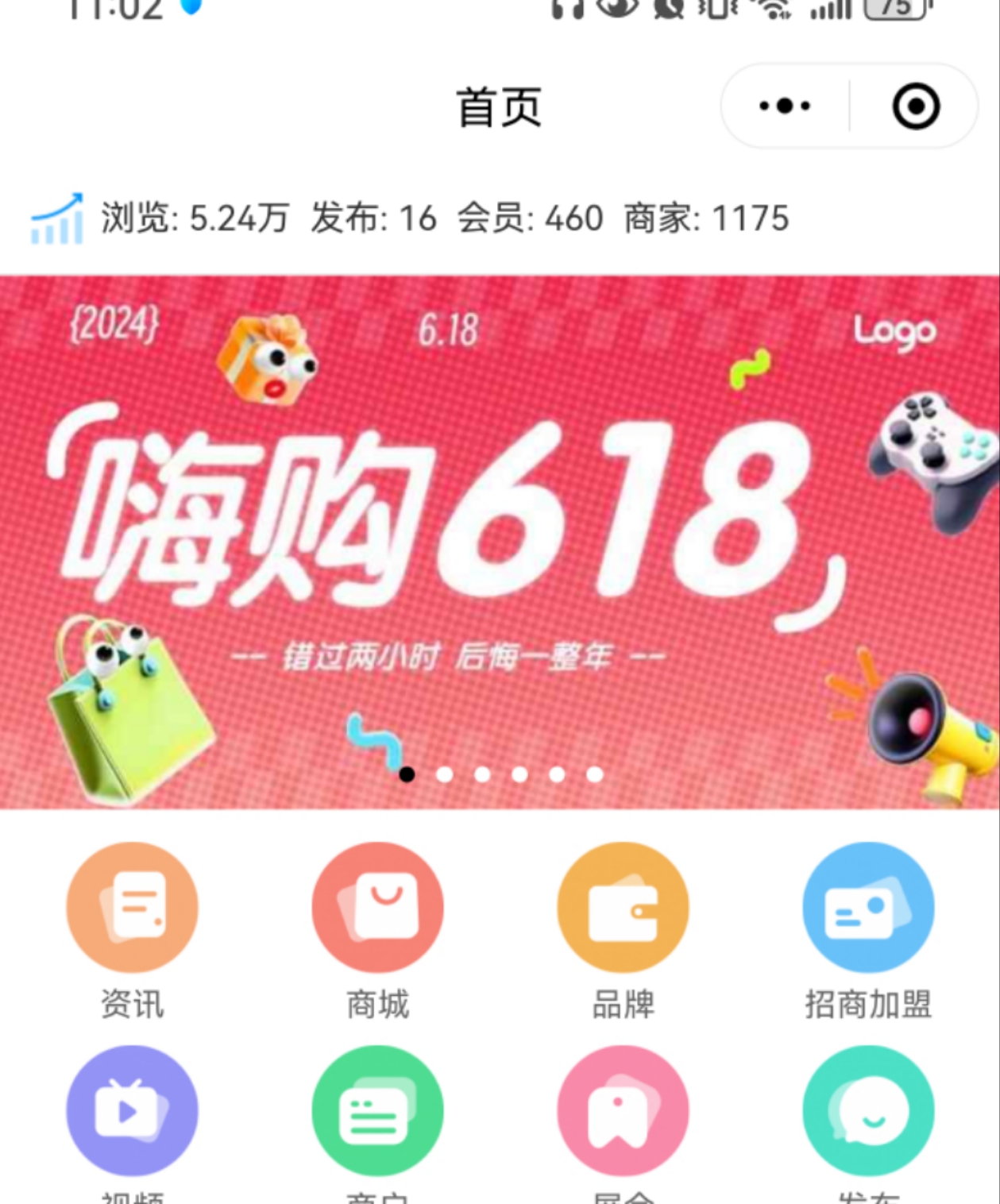Select the green 商户 list icon
The width and height of the screenshot is (1000, 1204).
(378, 1110)
